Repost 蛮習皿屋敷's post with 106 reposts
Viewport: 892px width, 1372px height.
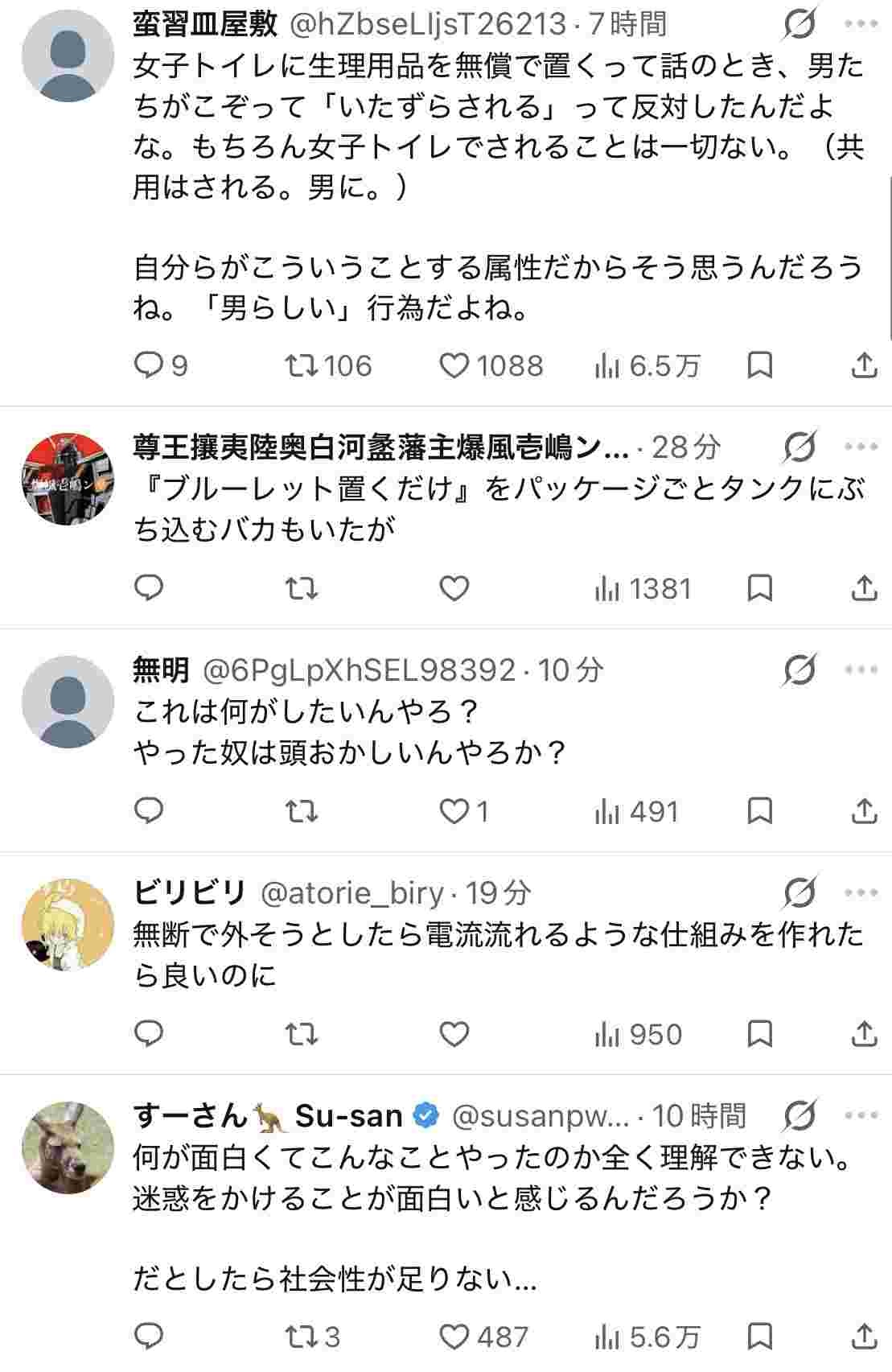(302, 366)
